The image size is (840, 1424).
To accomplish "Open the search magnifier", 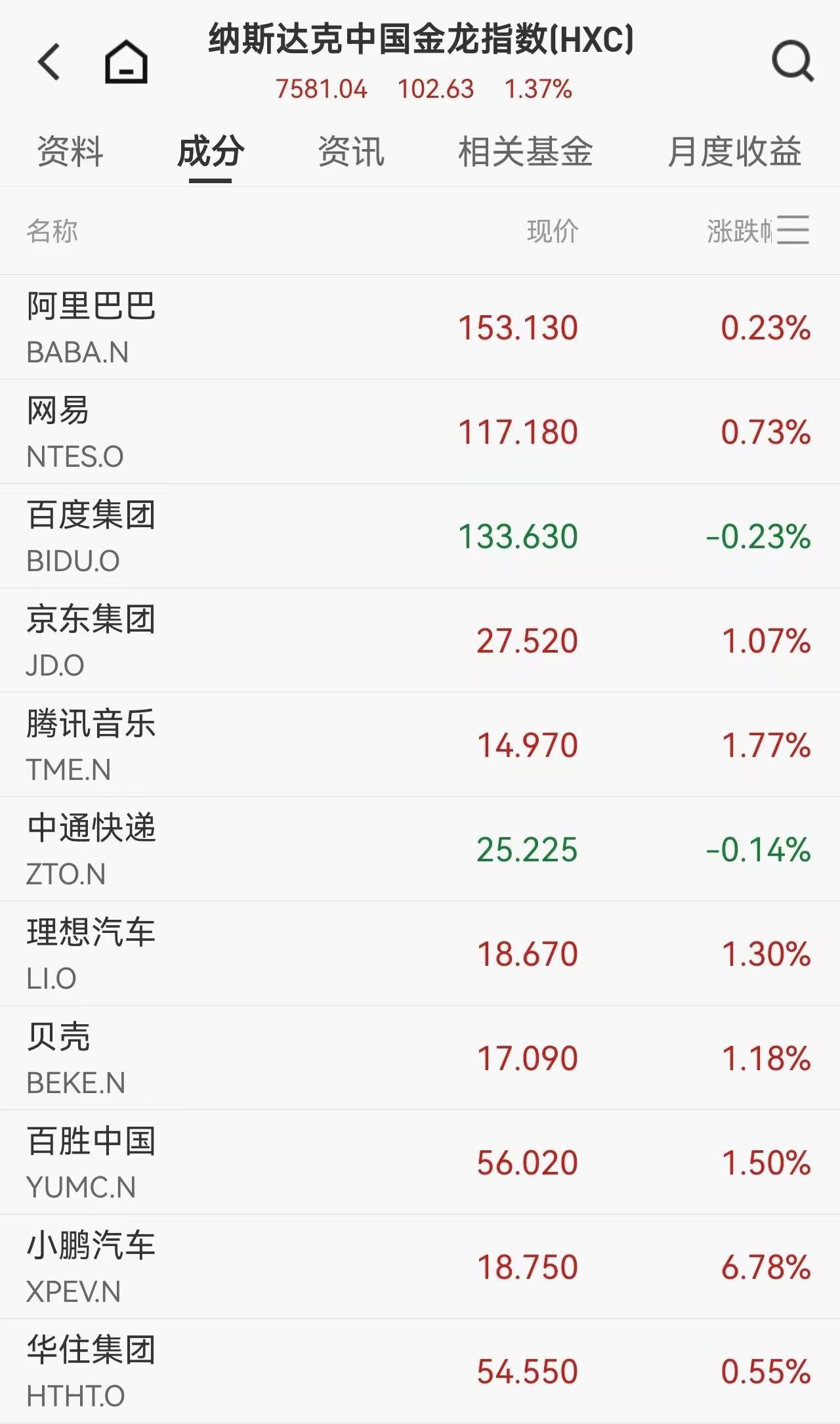I will coord(792,62).
